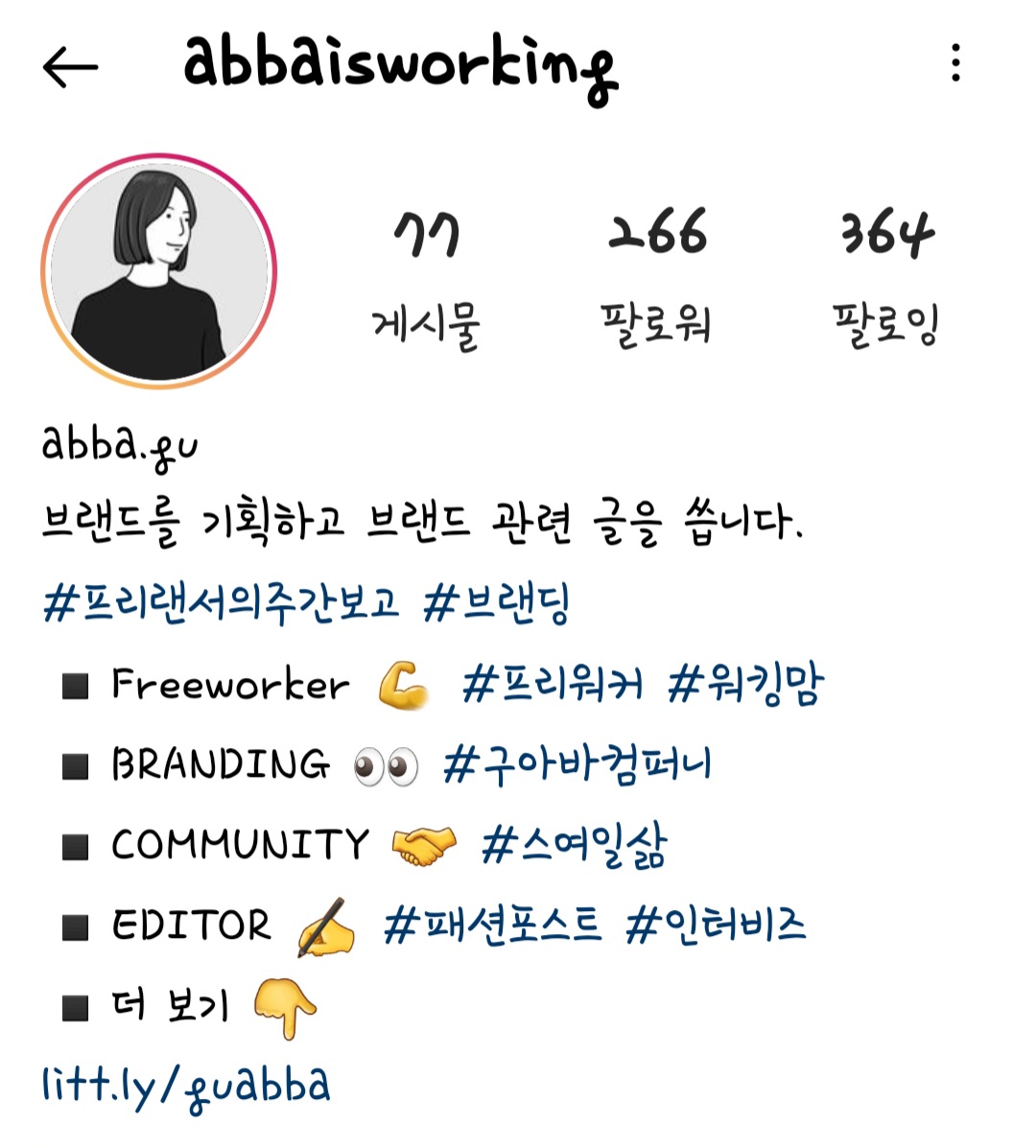Open hashtag #인터비즈
Screen dimensions: 1036x1148
coord(716,926)
